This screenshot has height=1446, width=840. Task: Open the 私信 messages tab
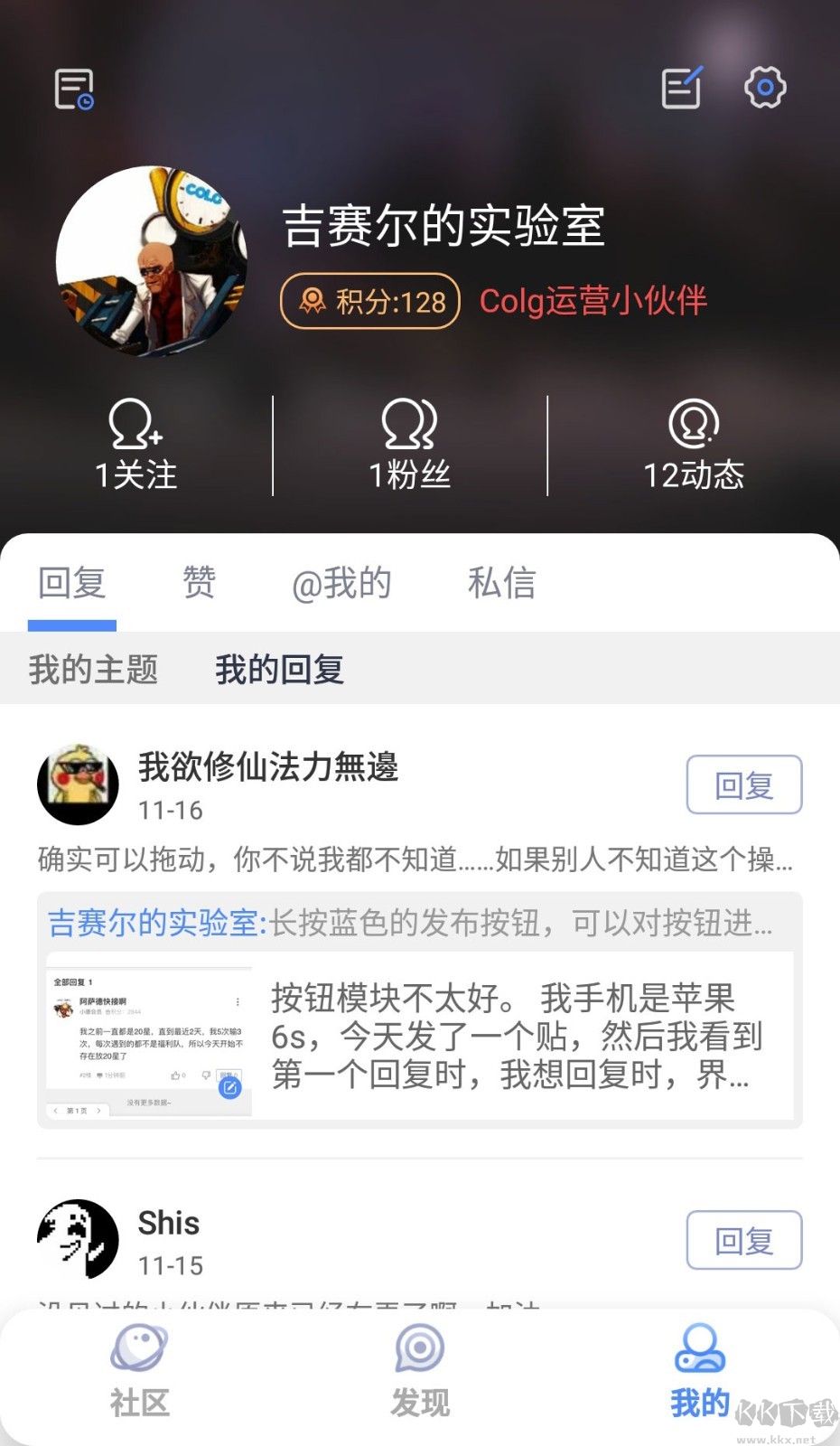click(502, 584)
